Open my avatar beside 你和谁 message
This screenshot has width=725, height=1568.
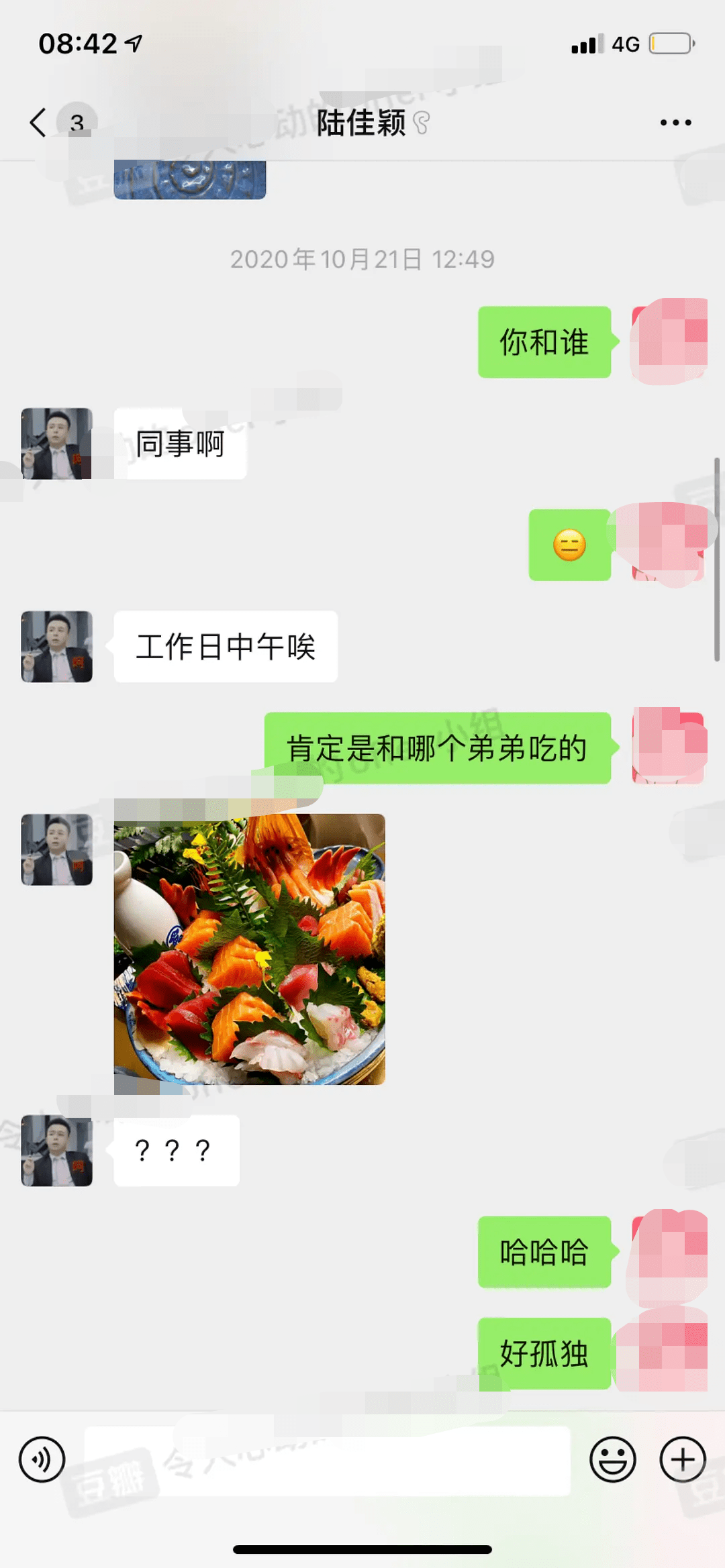pyautogui.click(x=669, y=342)
